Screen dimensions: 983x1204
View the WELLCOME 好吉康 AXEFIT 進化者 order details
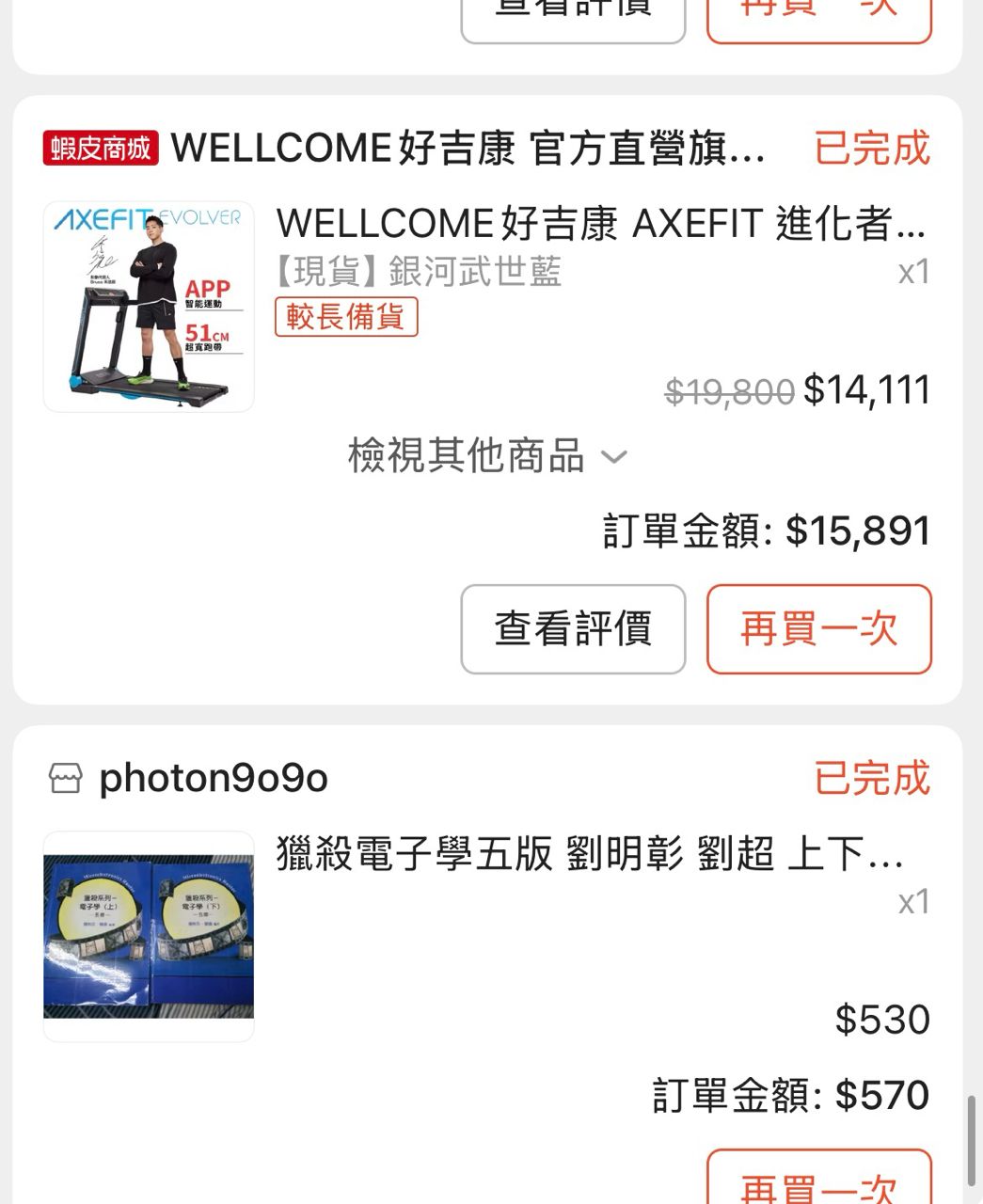click(600, 224)
